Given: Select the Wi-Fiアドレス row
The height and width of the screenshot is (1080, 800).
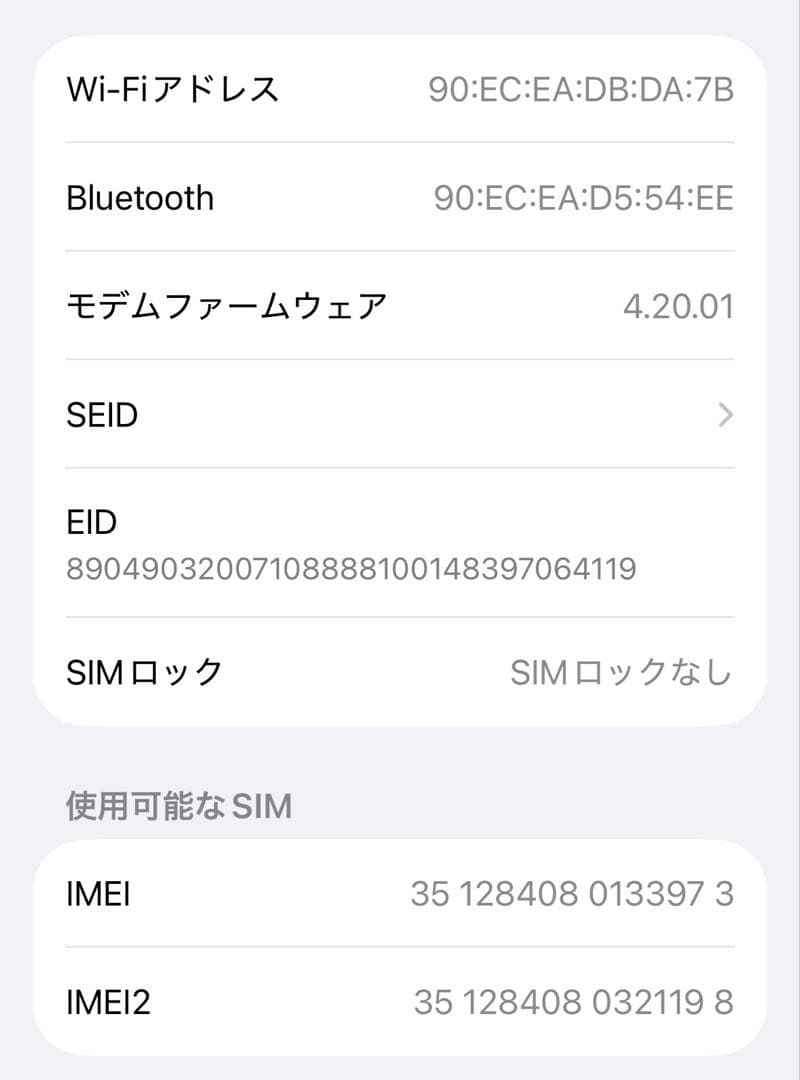Looking at the screenshot, I should [400, 90].
